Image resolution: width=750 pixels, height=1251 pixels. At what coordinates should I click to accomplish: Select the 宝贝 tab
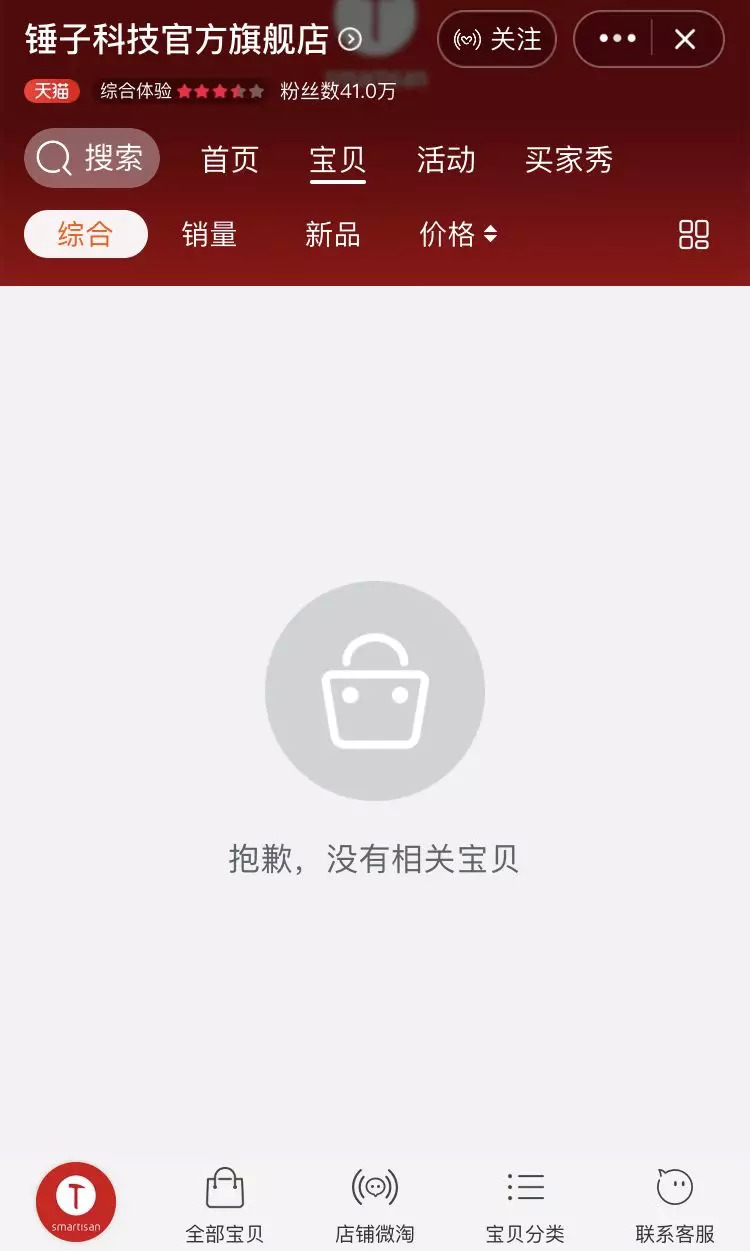coord(338,159)
